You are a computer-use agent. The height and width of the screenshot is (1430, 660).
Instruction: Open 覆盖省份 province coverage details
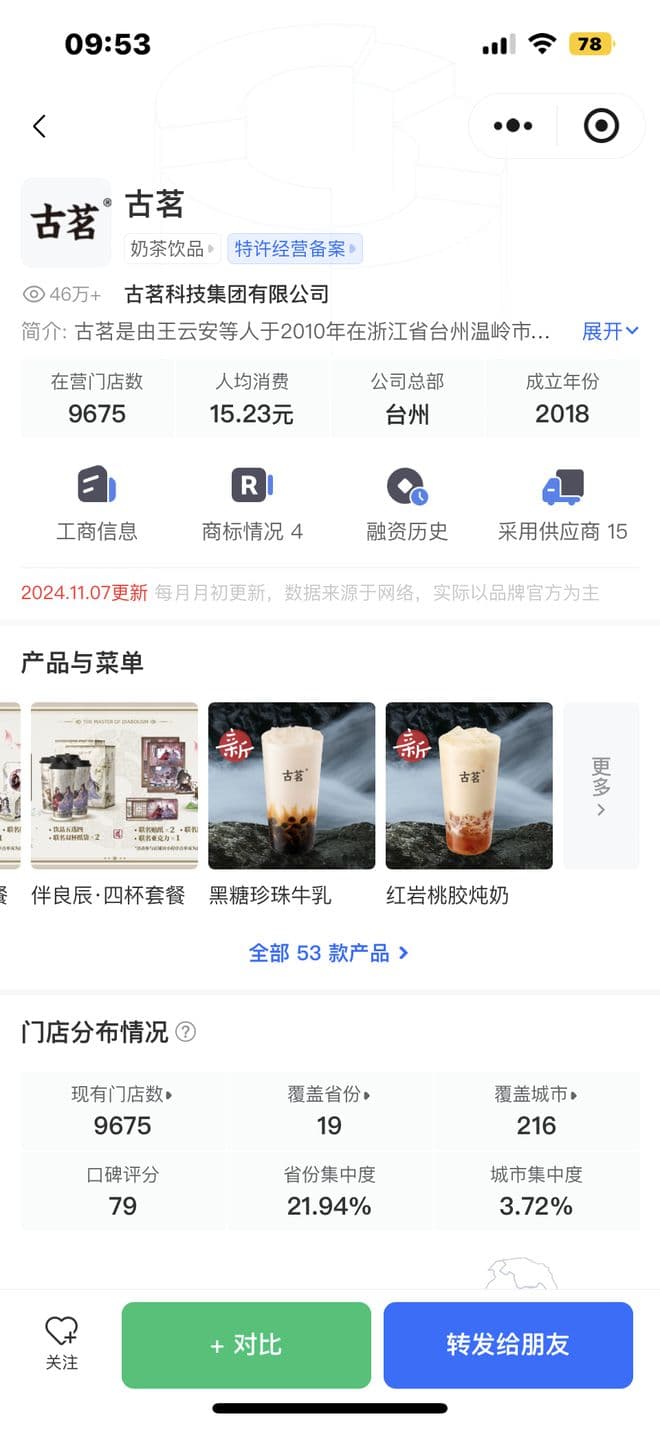(x=329, y=1111)
